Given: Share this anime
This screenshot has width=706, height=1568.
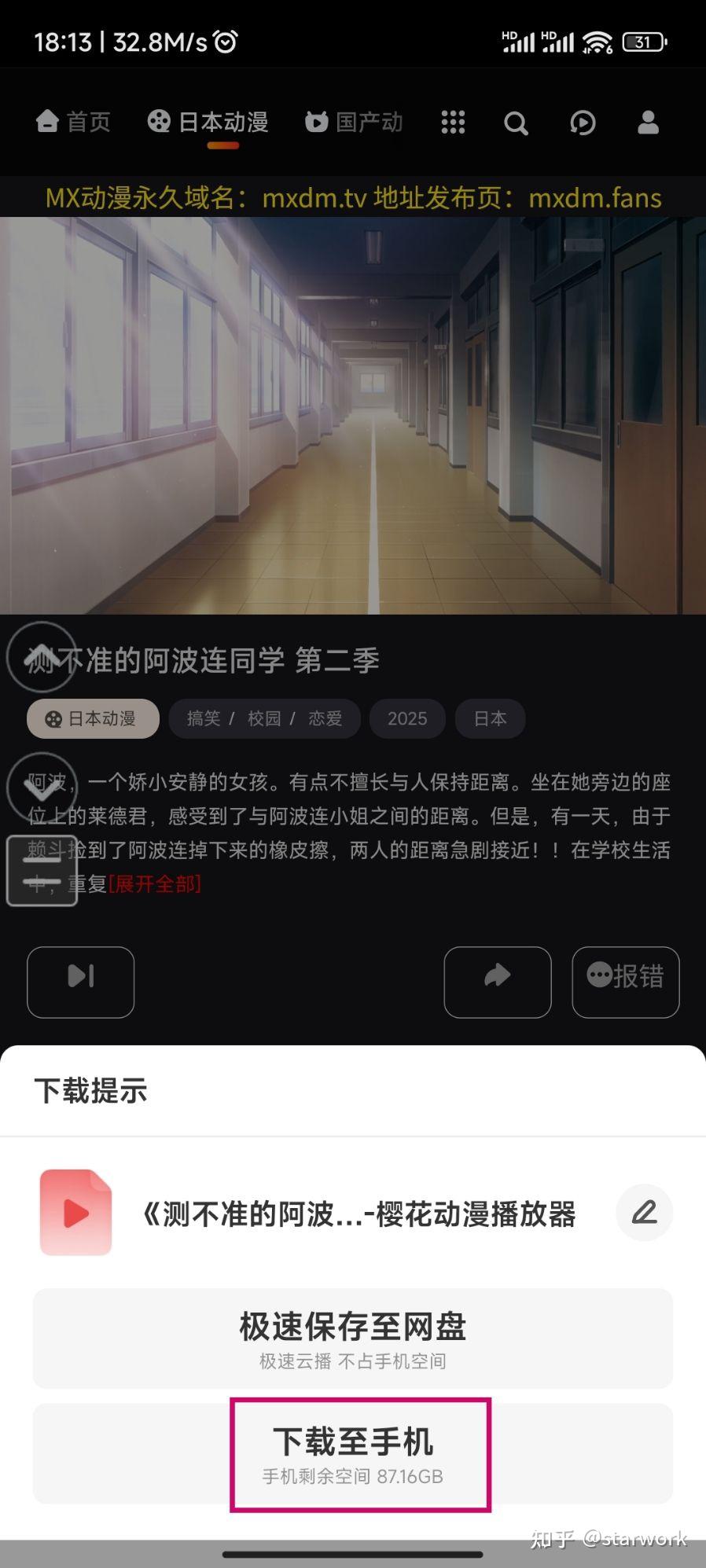Looking at the screenshot, I should point(498,982).
